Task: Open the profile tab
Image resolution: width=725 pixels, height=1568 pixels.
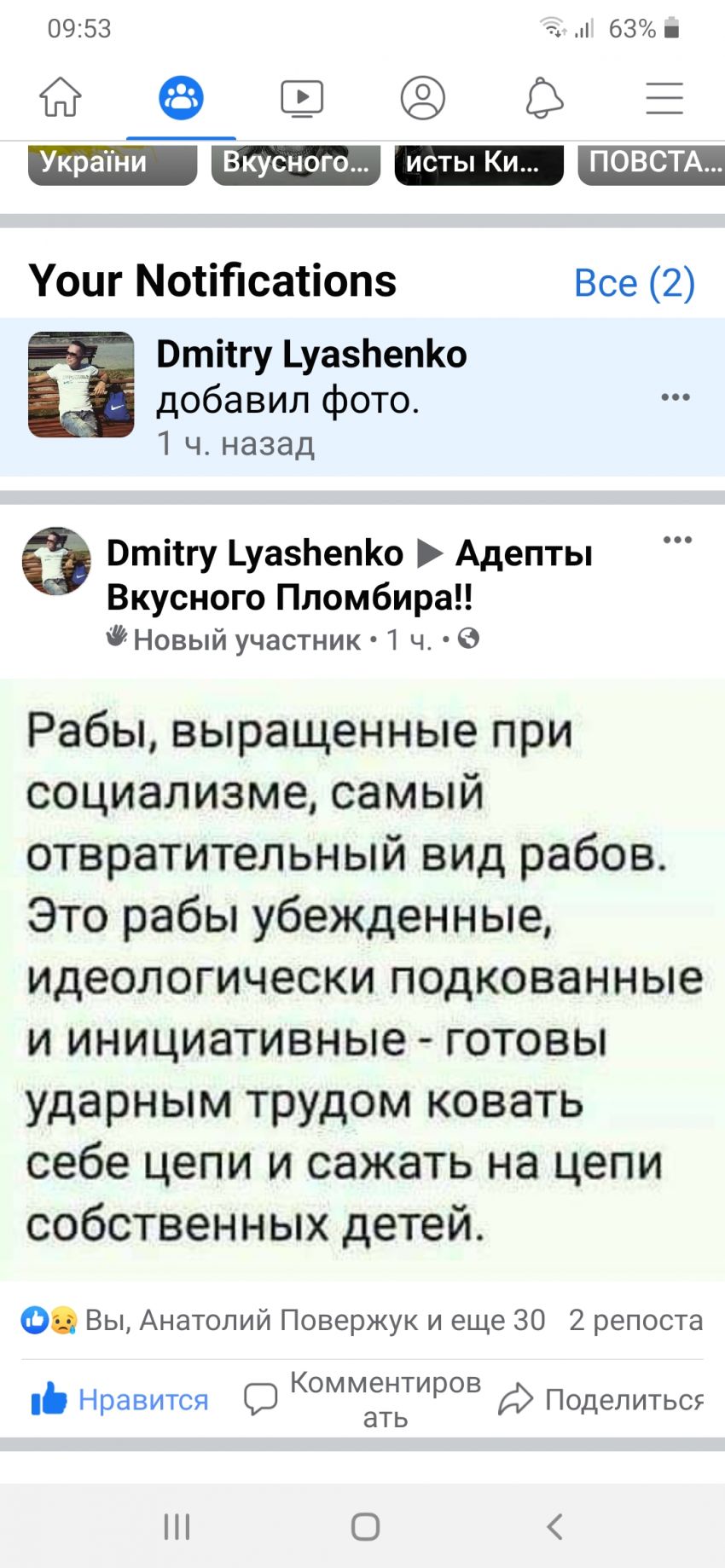Action: point(423,97)
